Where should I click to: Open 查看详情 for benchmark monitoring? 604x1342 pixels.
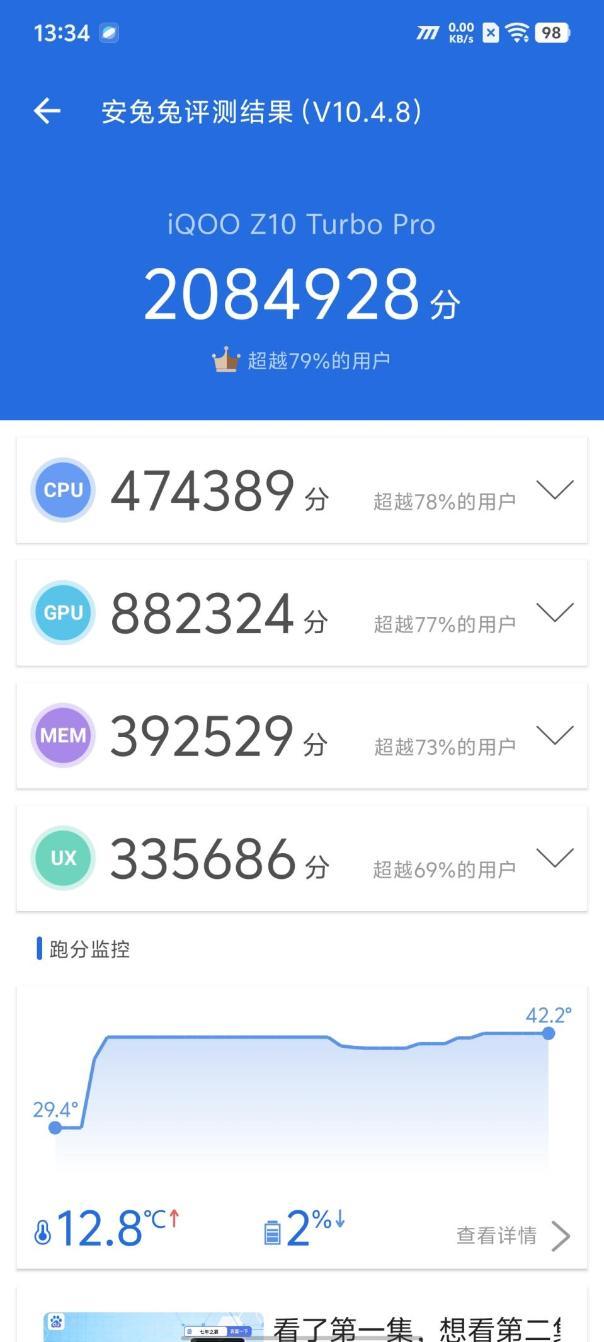coord(512,1235)
